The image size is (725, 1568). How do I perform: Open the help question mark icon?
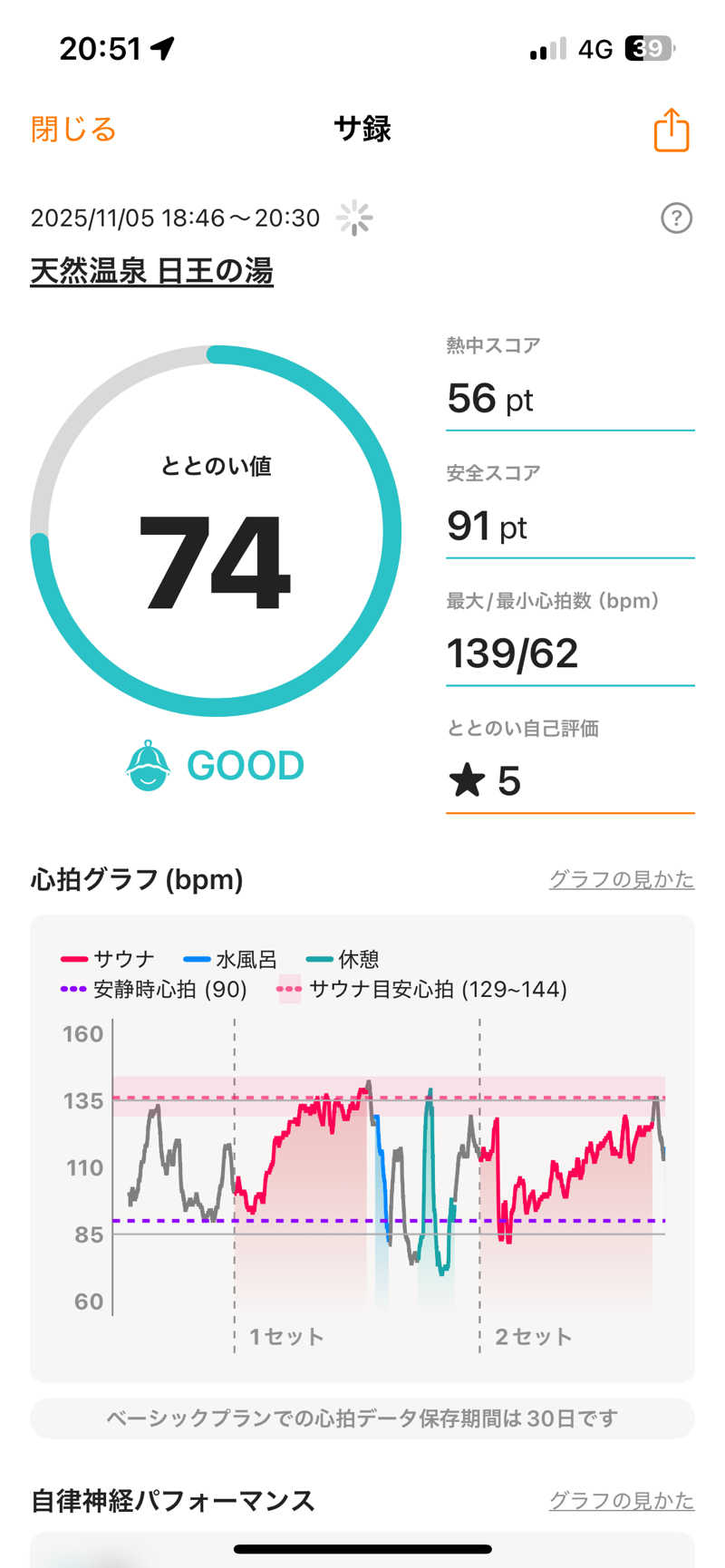[676, 218]
